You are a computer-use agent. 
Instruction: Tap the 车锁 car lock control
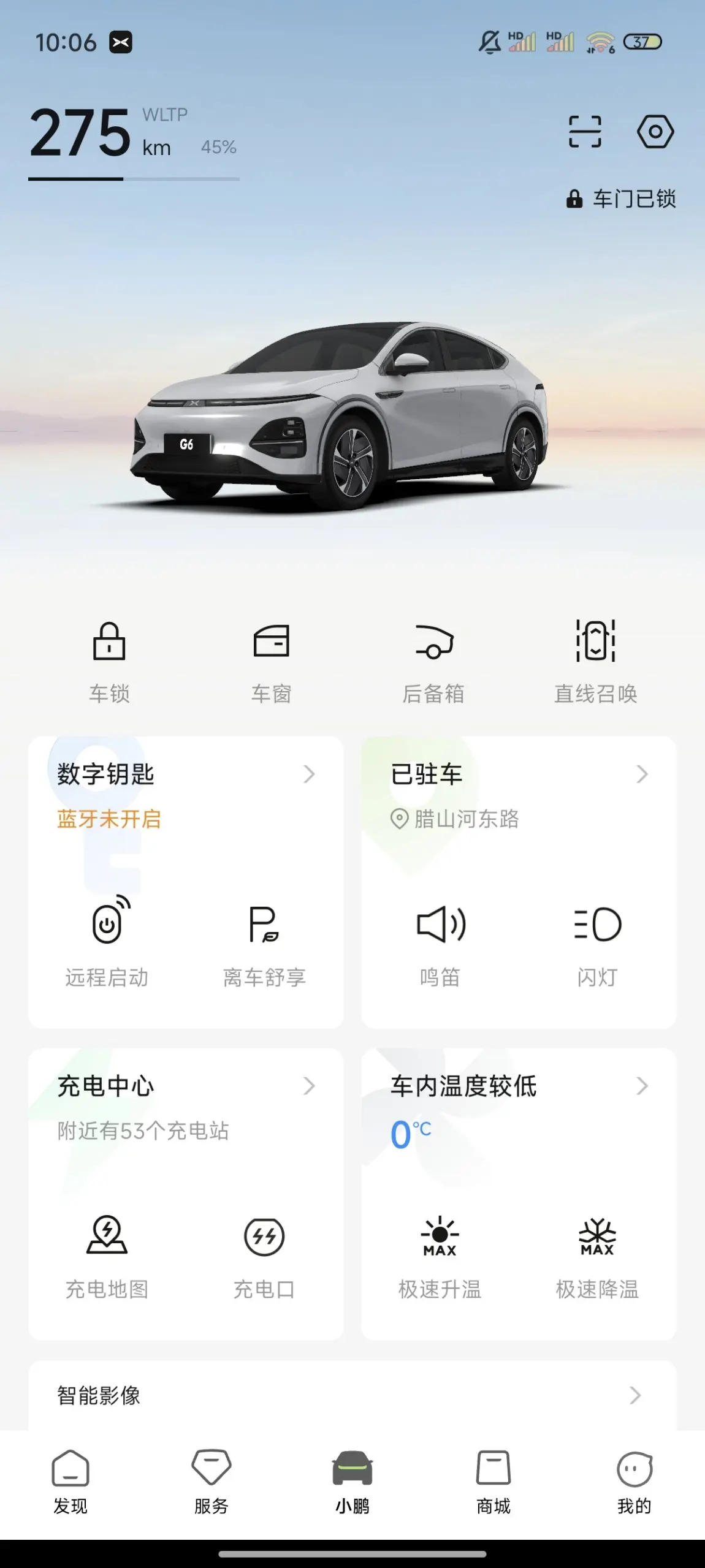click(x=109, y=662)
